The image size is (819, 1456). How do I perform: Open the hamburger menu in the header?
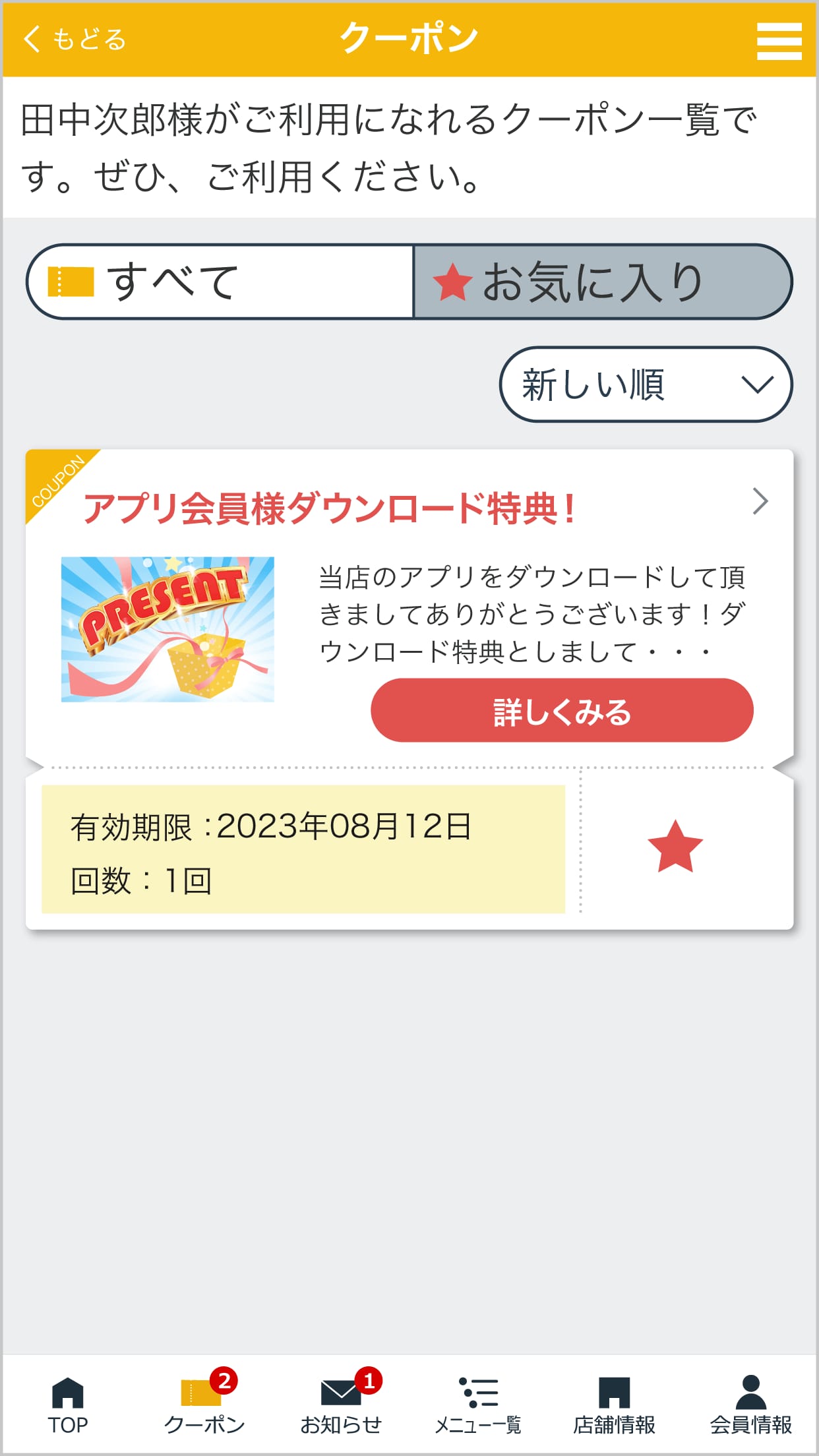pyautogui.click(x=779, y=41)
